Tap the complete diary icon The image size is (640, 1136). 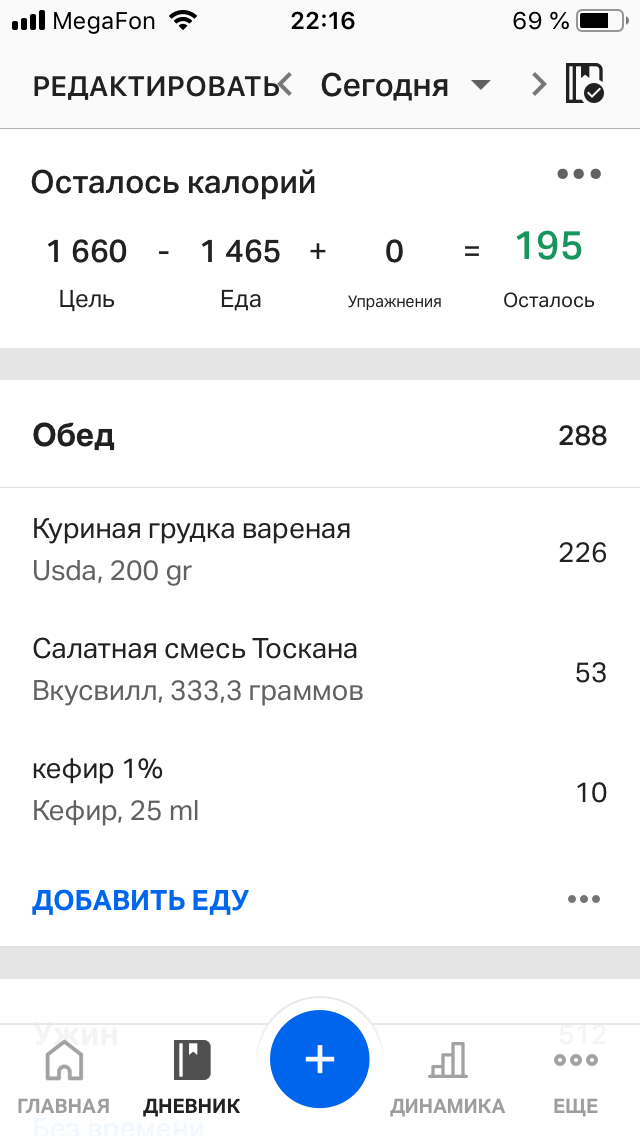pos(584,84)
